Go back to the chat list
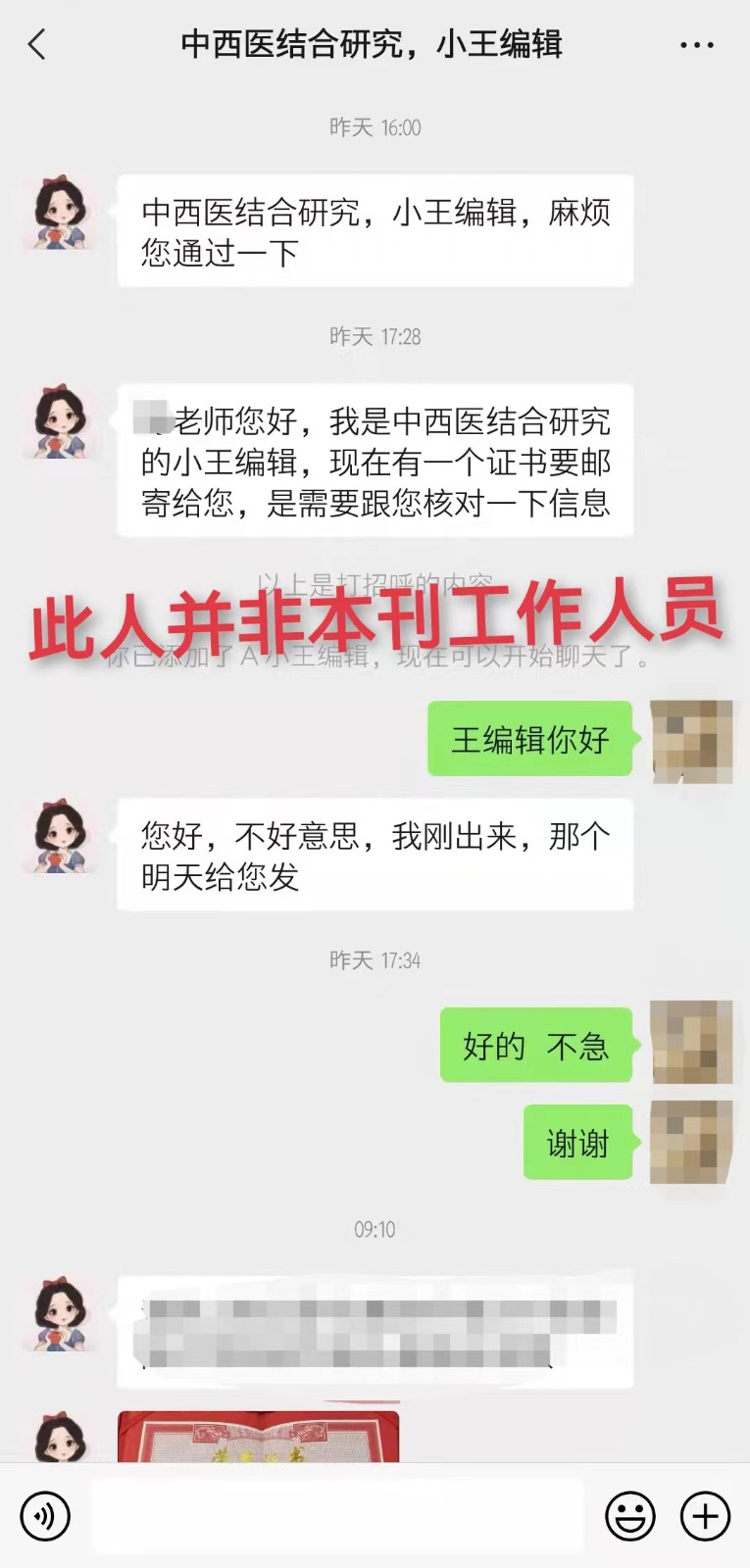Image resolution: width=750 pixels, height=1568 pixels. coord(37,44)
